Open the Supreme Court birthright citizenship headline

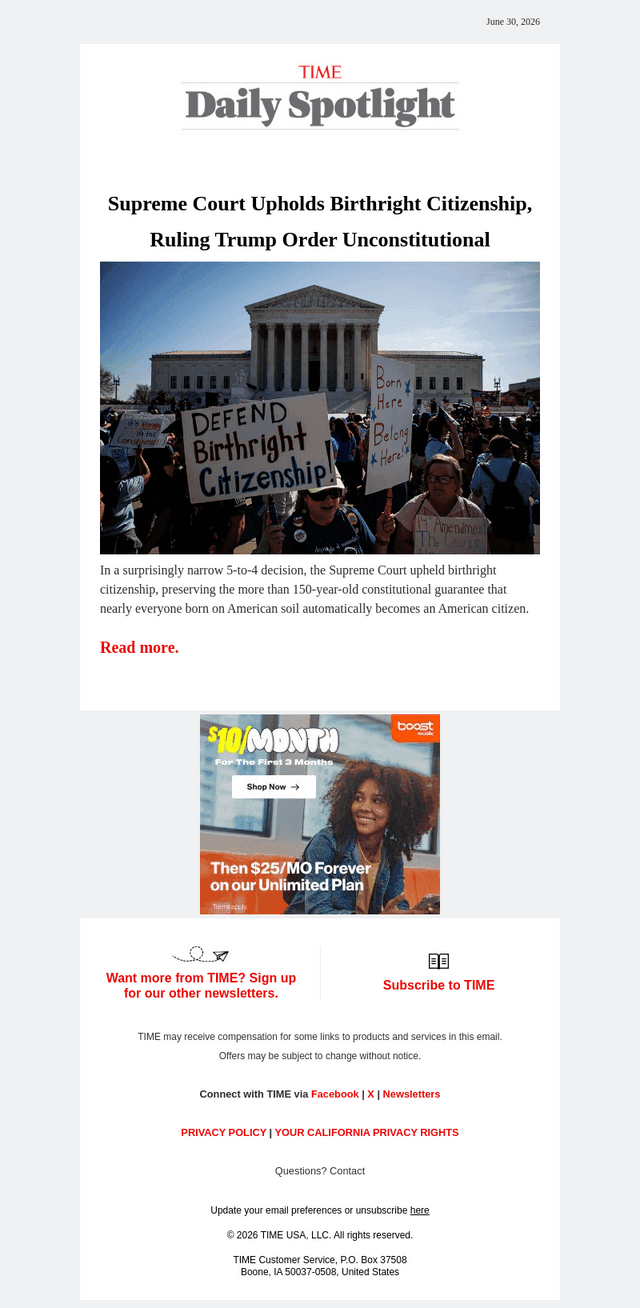(320, 222)
